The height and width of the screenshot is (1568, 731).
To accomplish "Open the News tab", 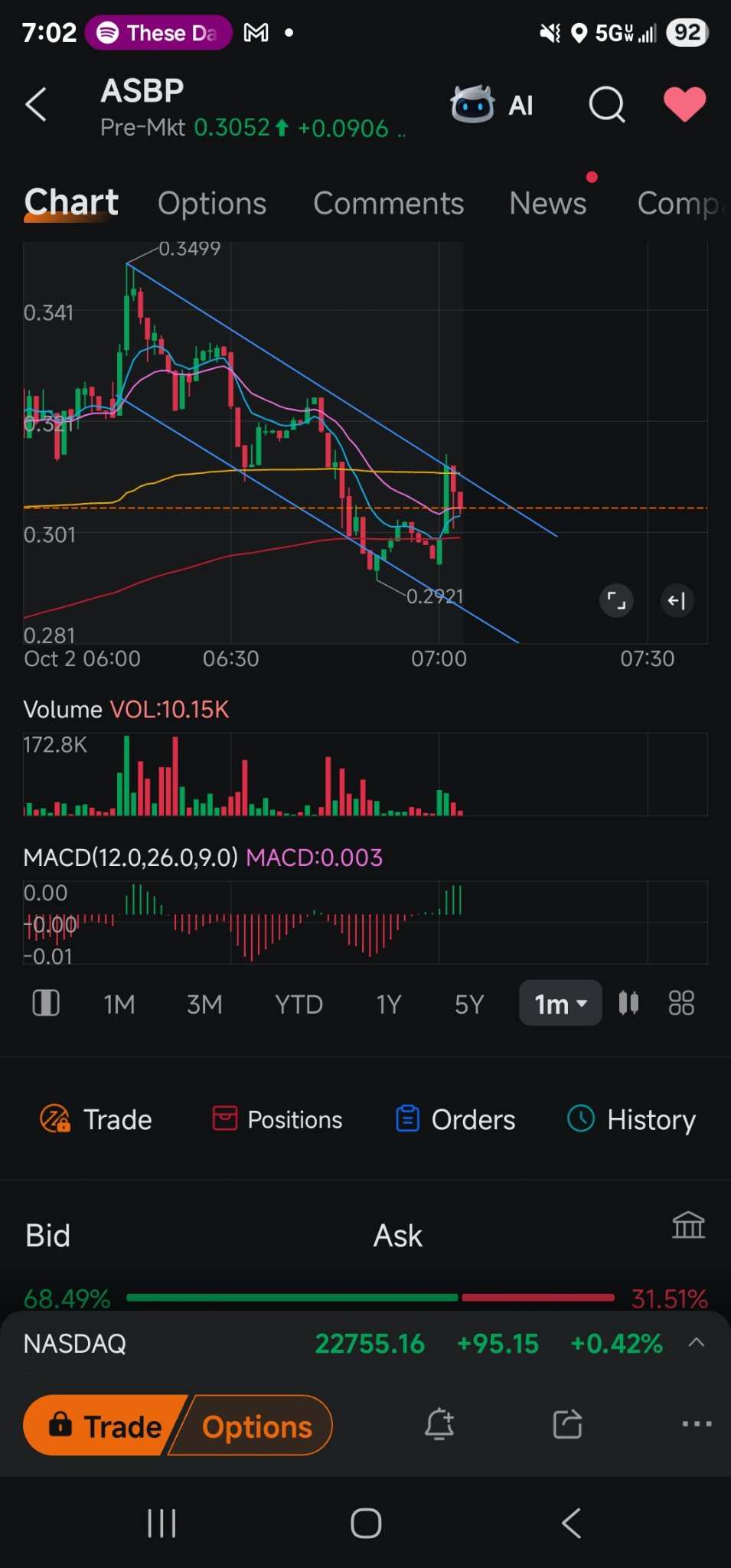I will point(548,204).
